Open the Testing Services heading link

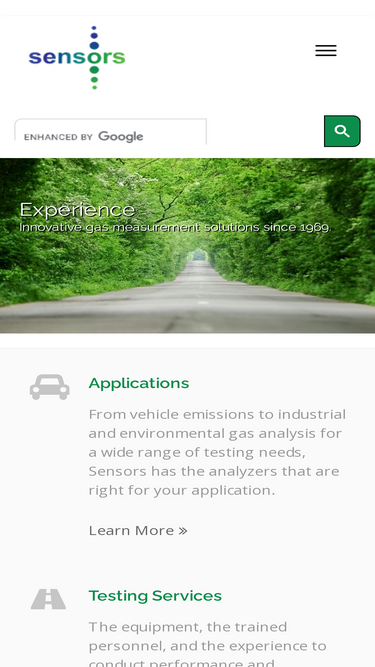click(x=155, y=596)
